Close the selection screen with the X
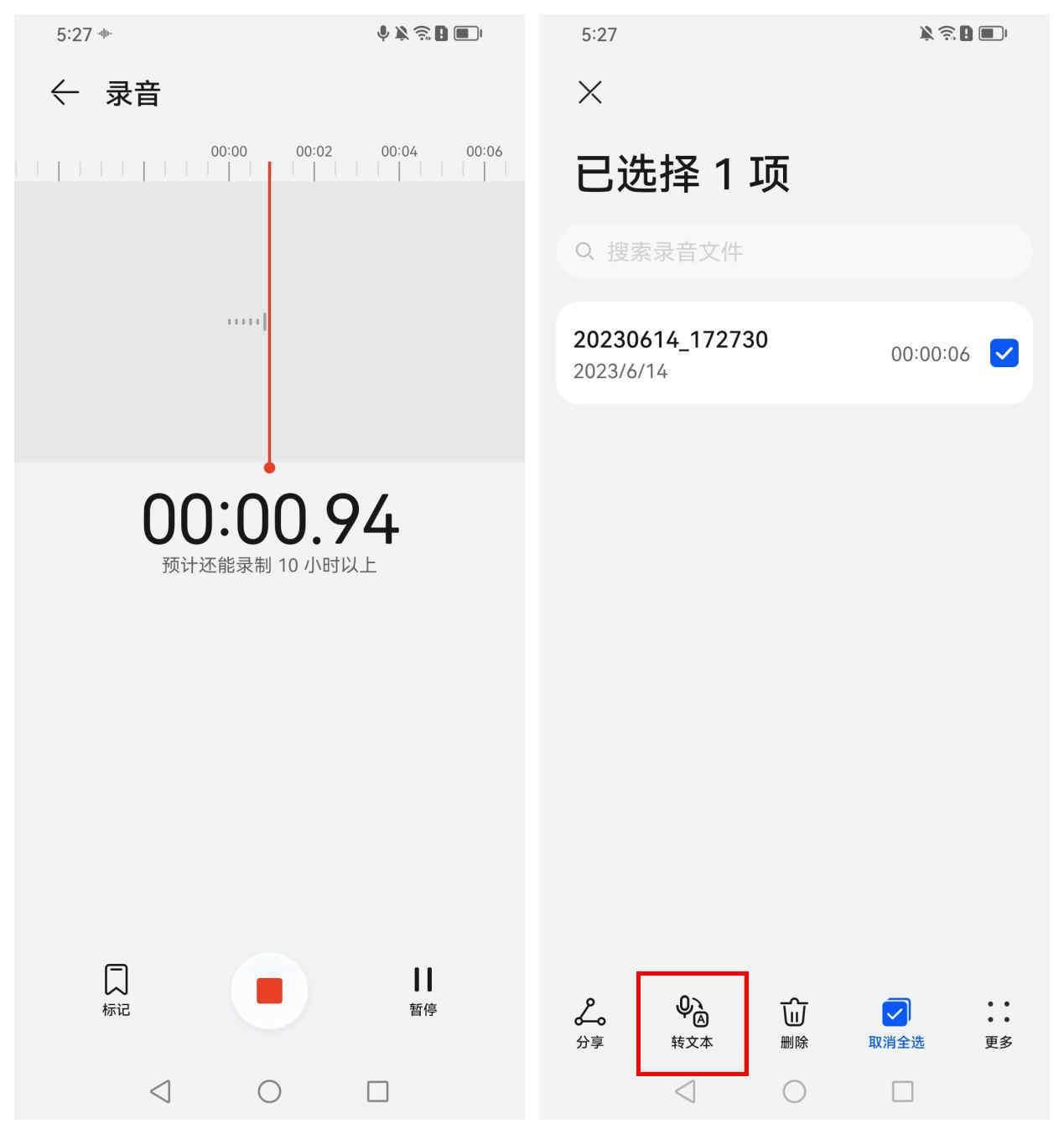The image size is (1064, 1134). (x=591, y=92)
